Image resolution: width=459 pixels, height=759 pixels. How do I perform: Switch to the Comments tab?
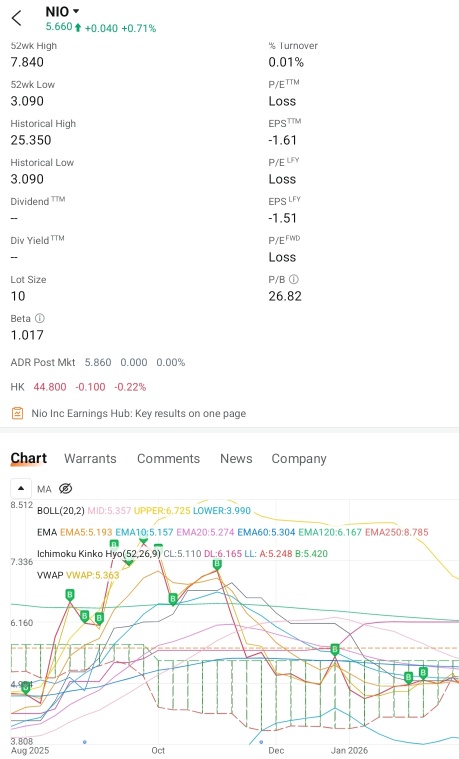point(168,458)
